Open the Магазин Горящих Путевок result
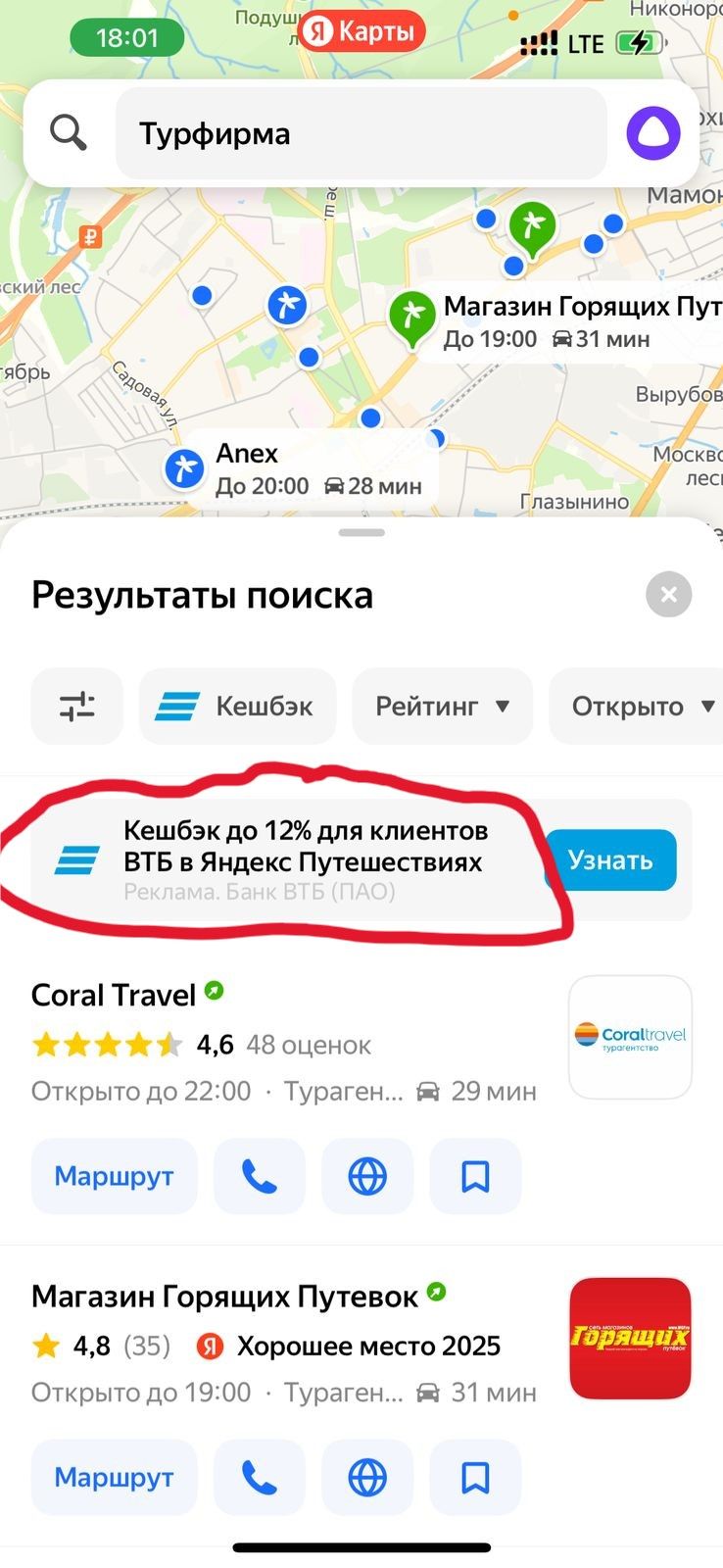The image size is (723, 1568). click(x=225, y=1297)
